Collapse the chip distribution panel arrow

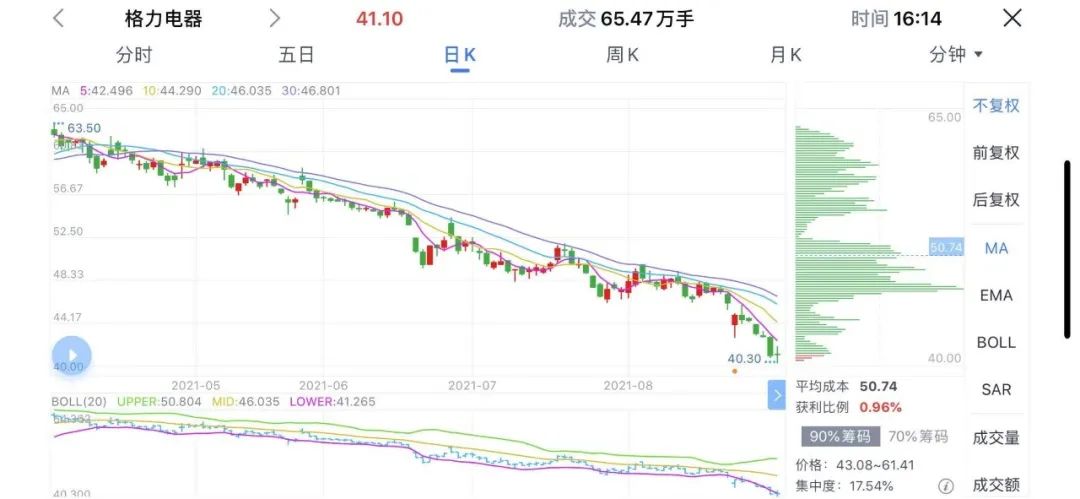click(x=777, y=397)
